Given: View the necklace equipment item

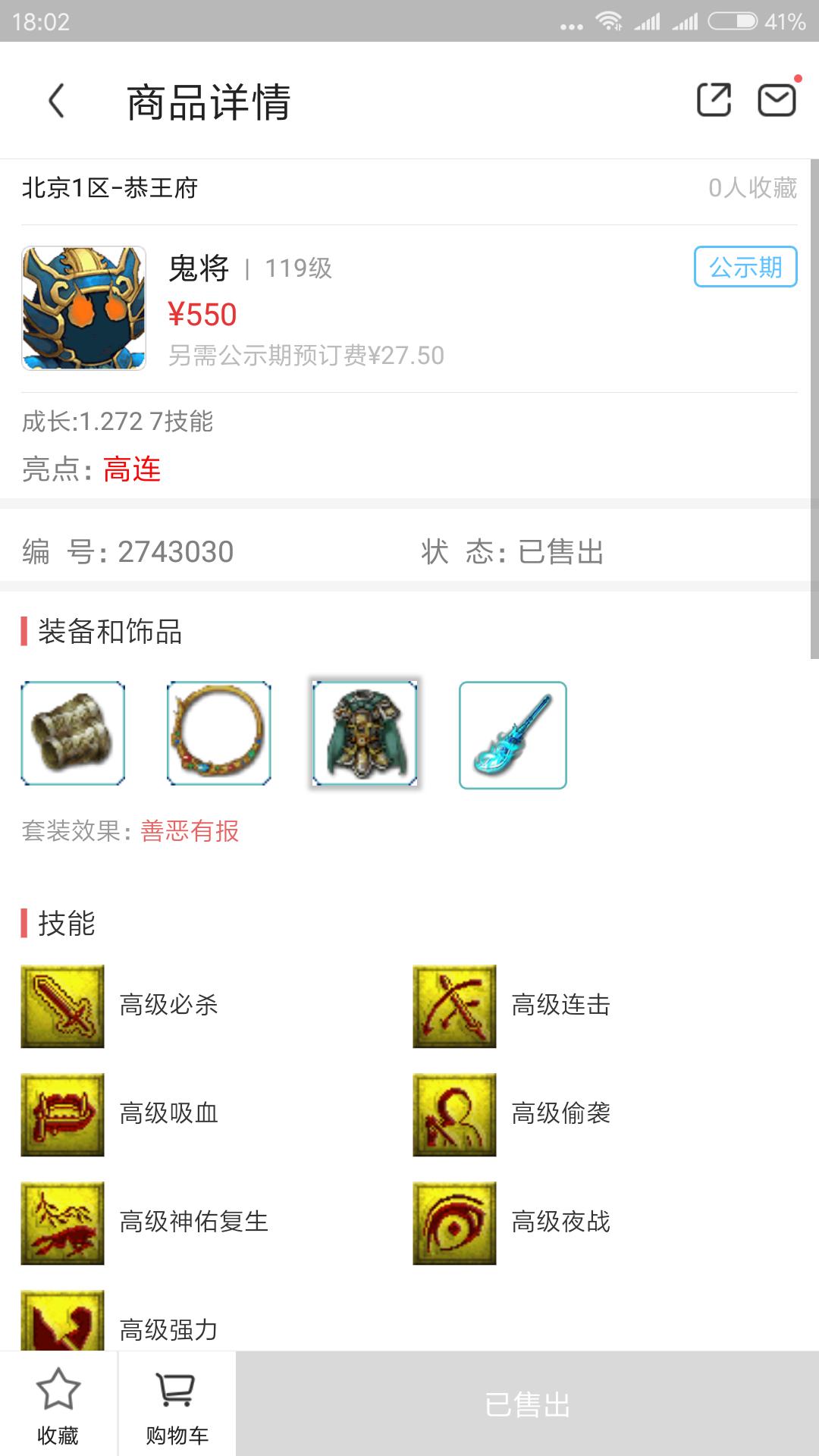Looking at the screenshot, I should pos(219,733).
